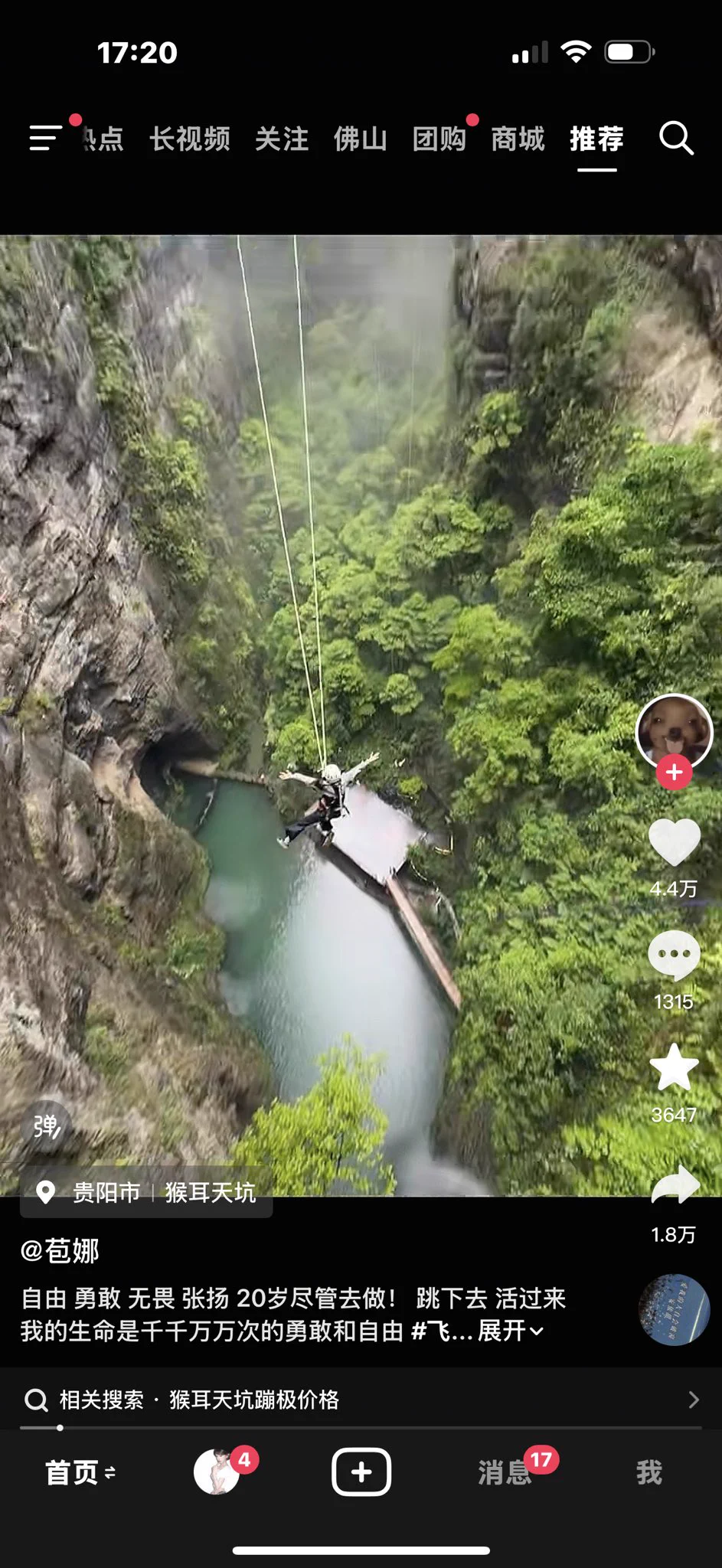Image resolution: width=722 pixels, height=1568 pixels.
Task: Expand the caption with 展开
Action: (x=510, y=1331)
